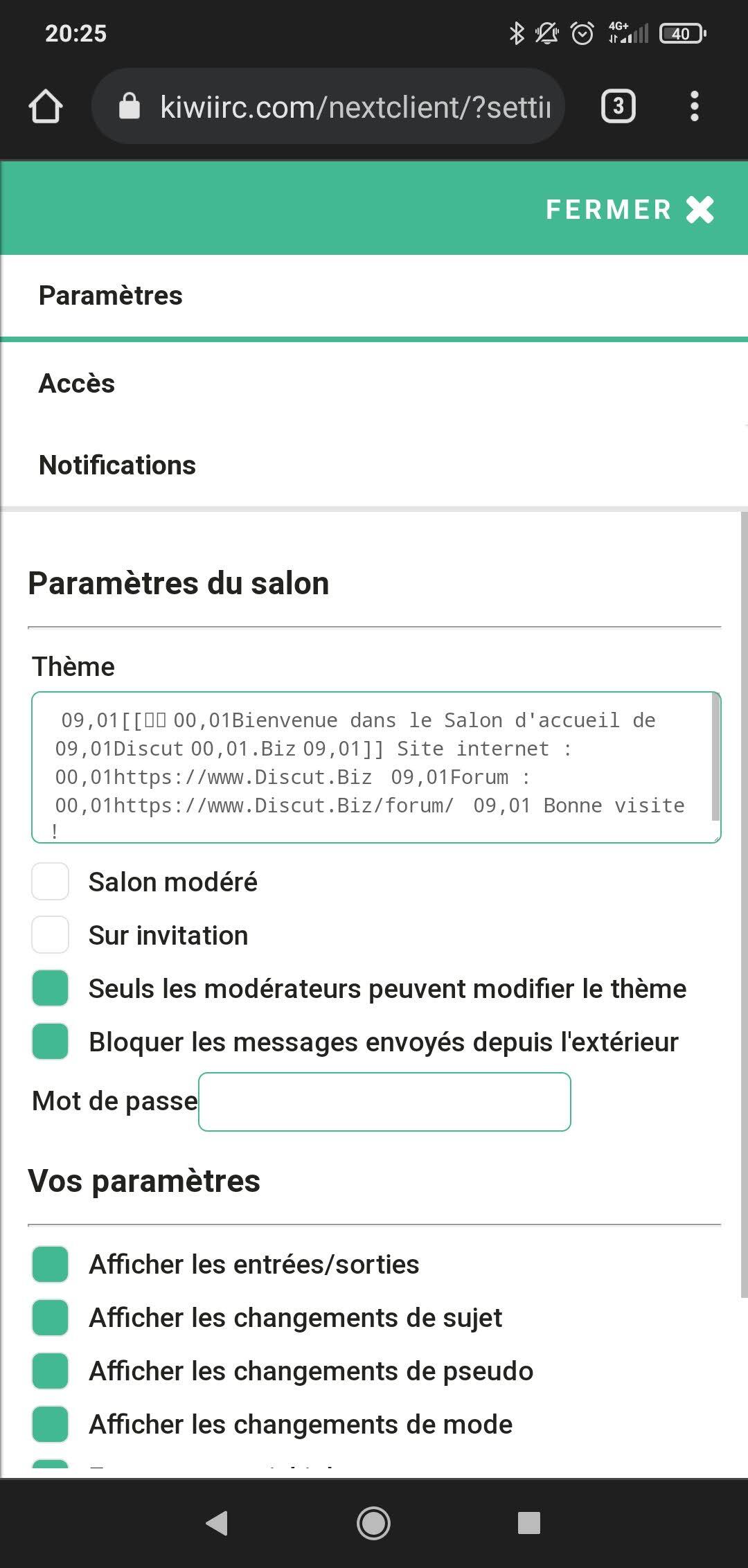Close the settings panel with FERMER
Screen dimensions: 748x1568
click(x=629, y=209)
